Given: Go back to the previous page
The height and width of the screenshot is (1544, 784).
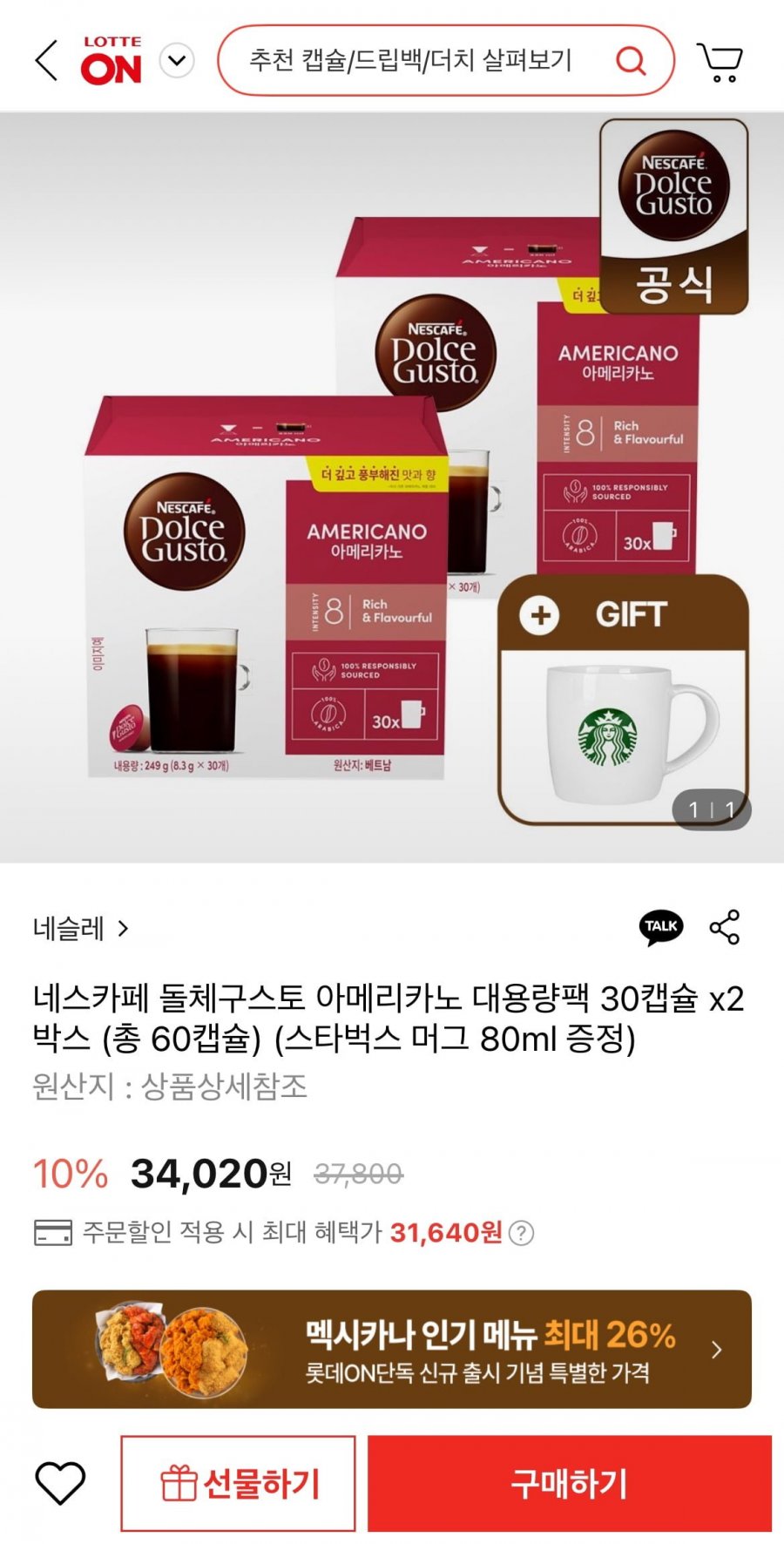Looking at the screenshot, I should (x=47, y=61).
